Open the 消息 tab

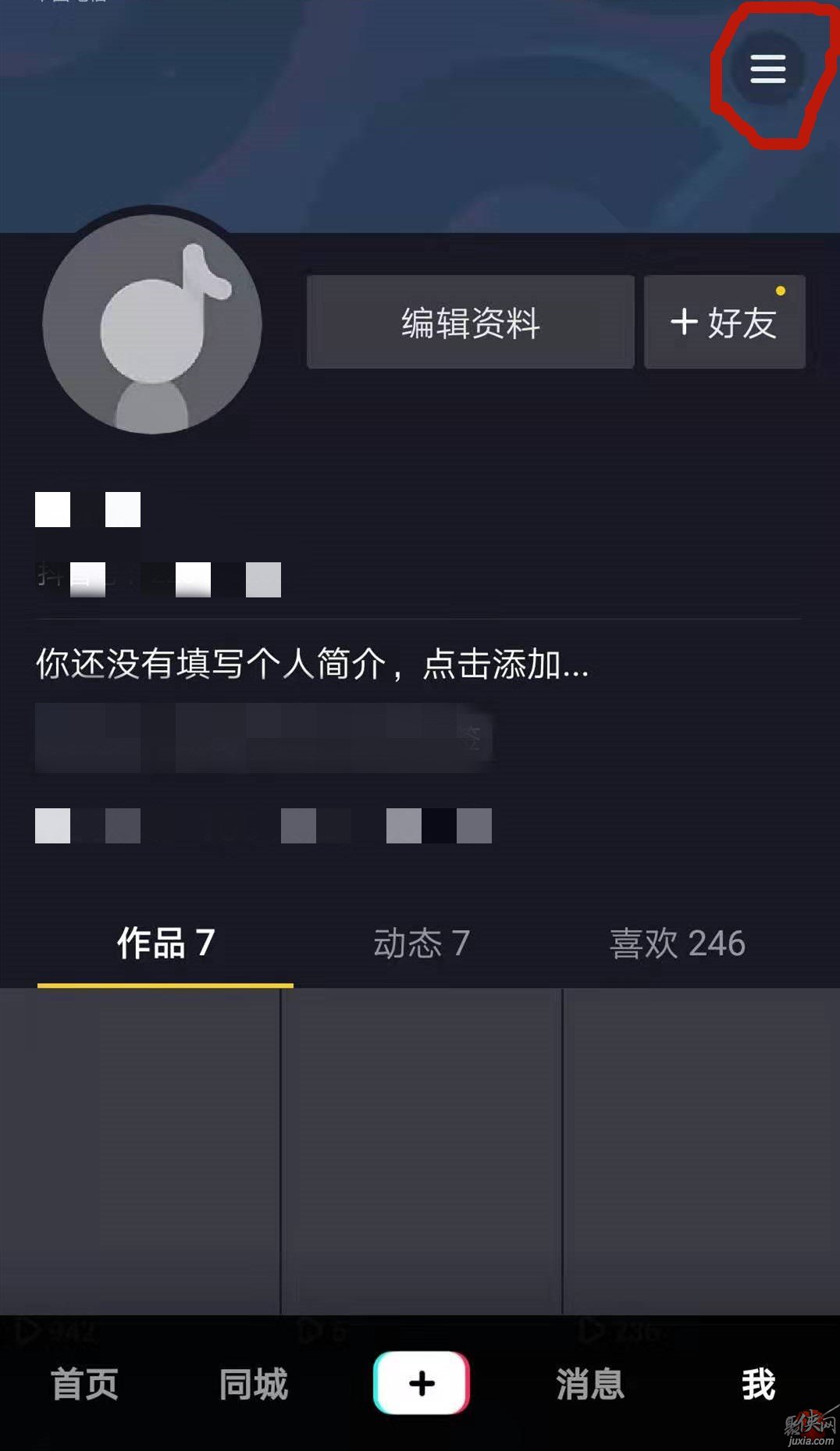(590, 1385)
